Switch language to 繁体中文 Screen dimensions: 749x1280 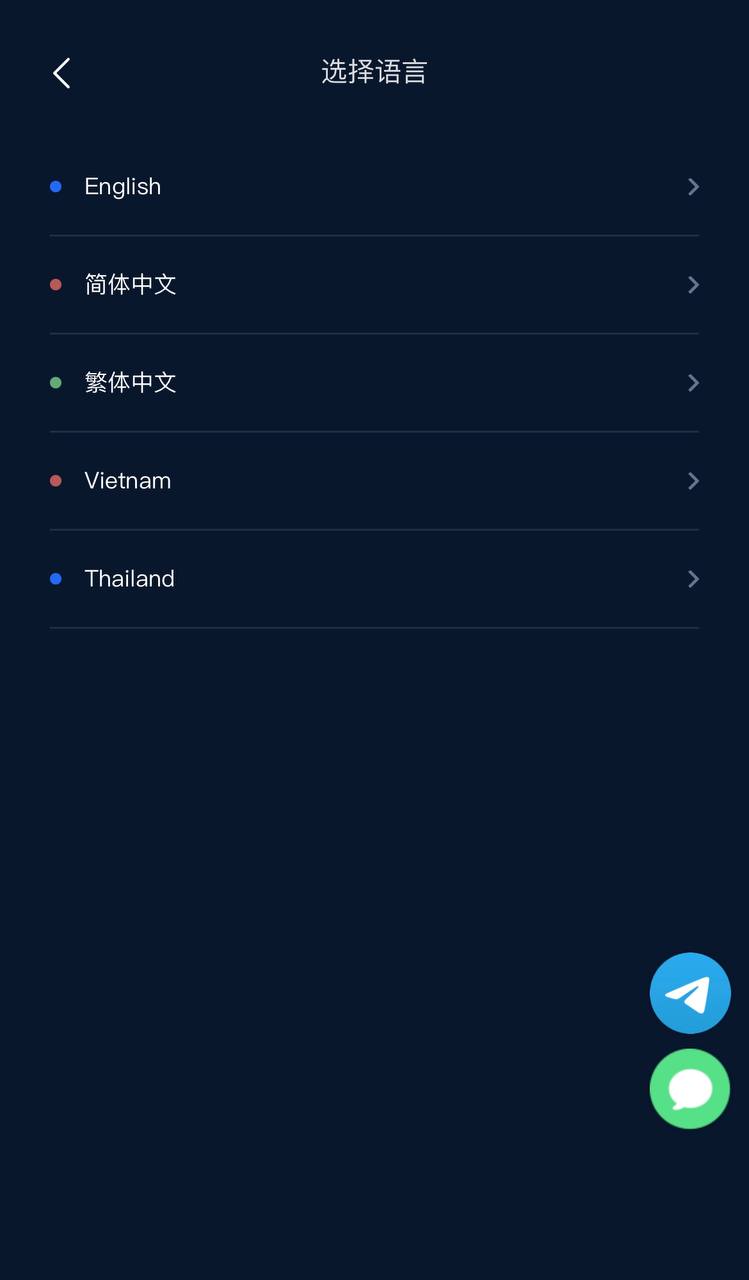point(373,383)
